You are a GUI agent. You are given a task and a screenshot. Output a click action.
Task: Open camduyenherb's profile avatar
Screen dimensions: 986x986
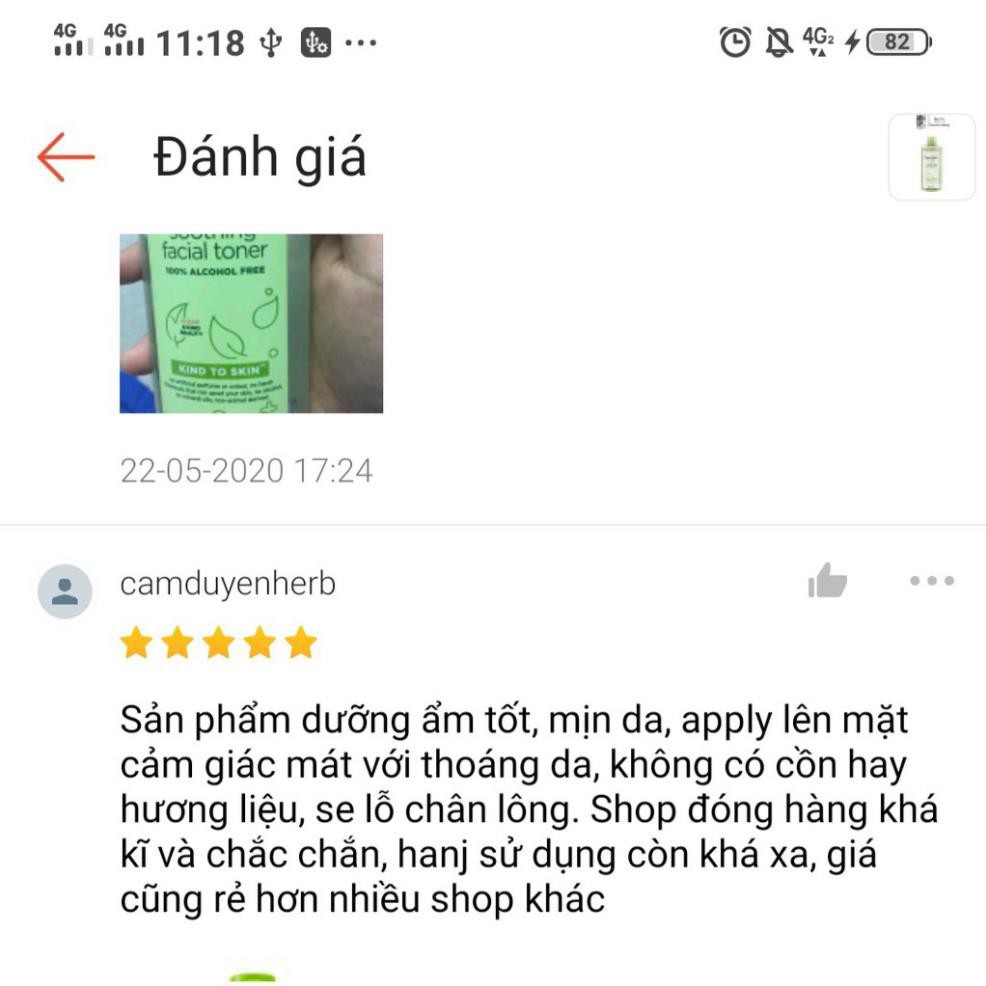[65, 591]
